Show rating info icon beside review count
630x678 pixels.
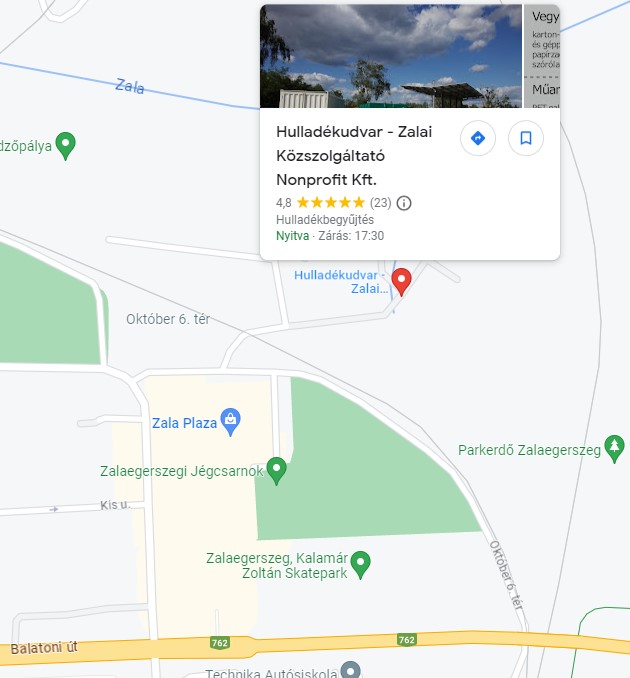(404, 203)
